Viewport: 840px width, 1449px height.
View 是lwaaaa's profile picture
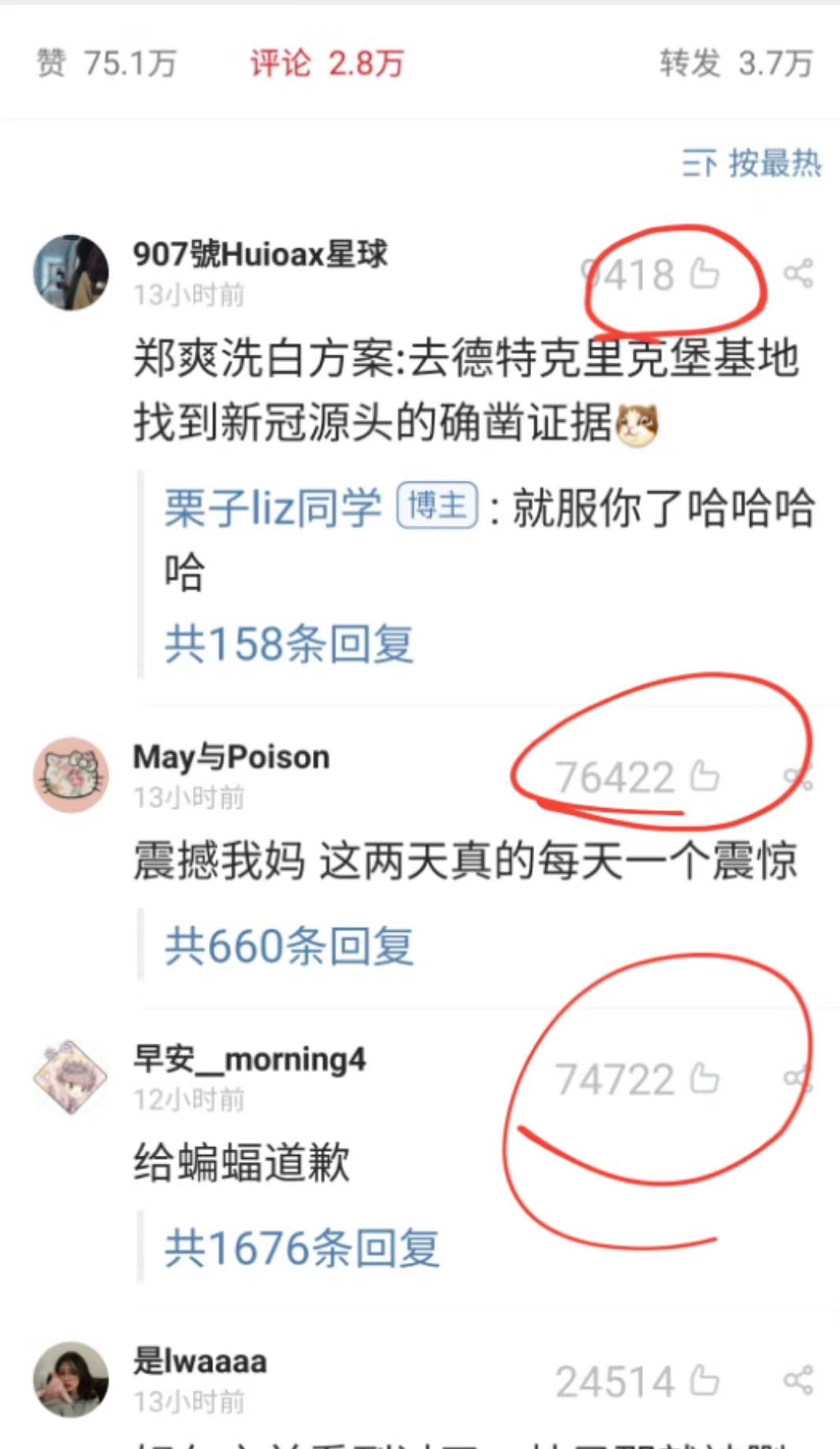tap(71, 1379)
